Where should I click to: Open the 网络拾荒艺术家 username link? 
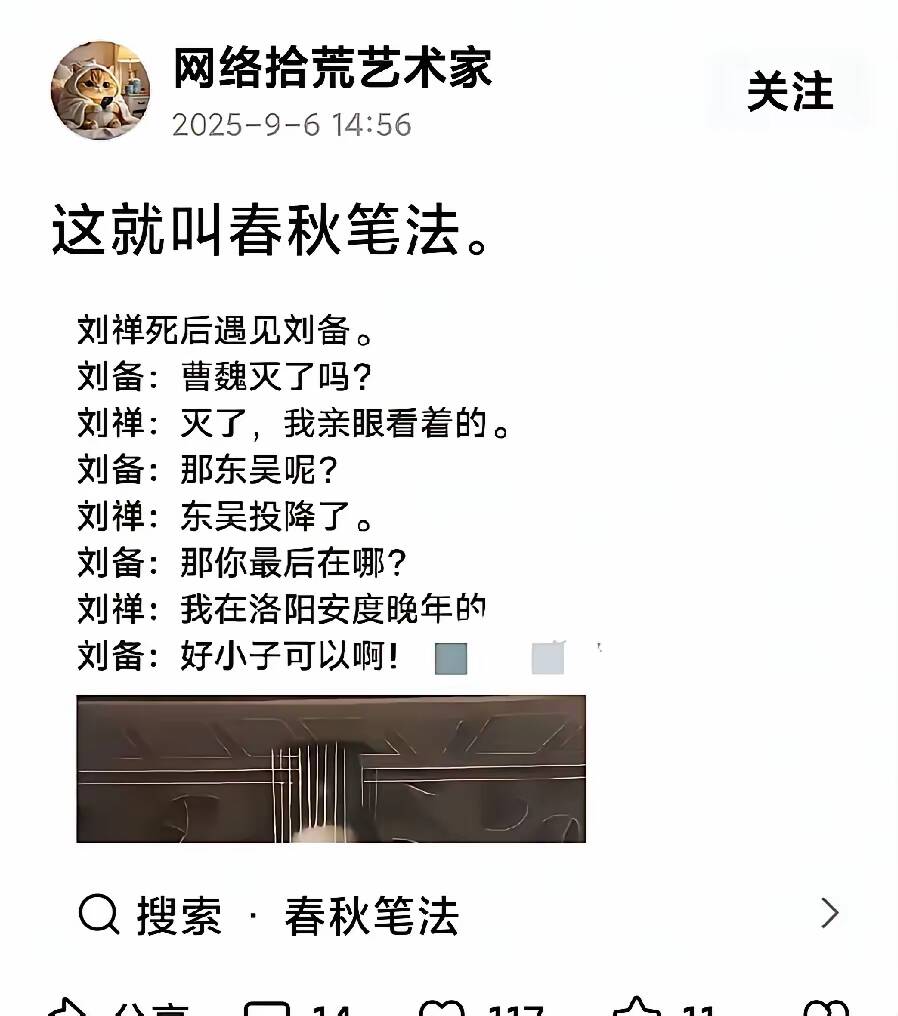tap(333, 69)
